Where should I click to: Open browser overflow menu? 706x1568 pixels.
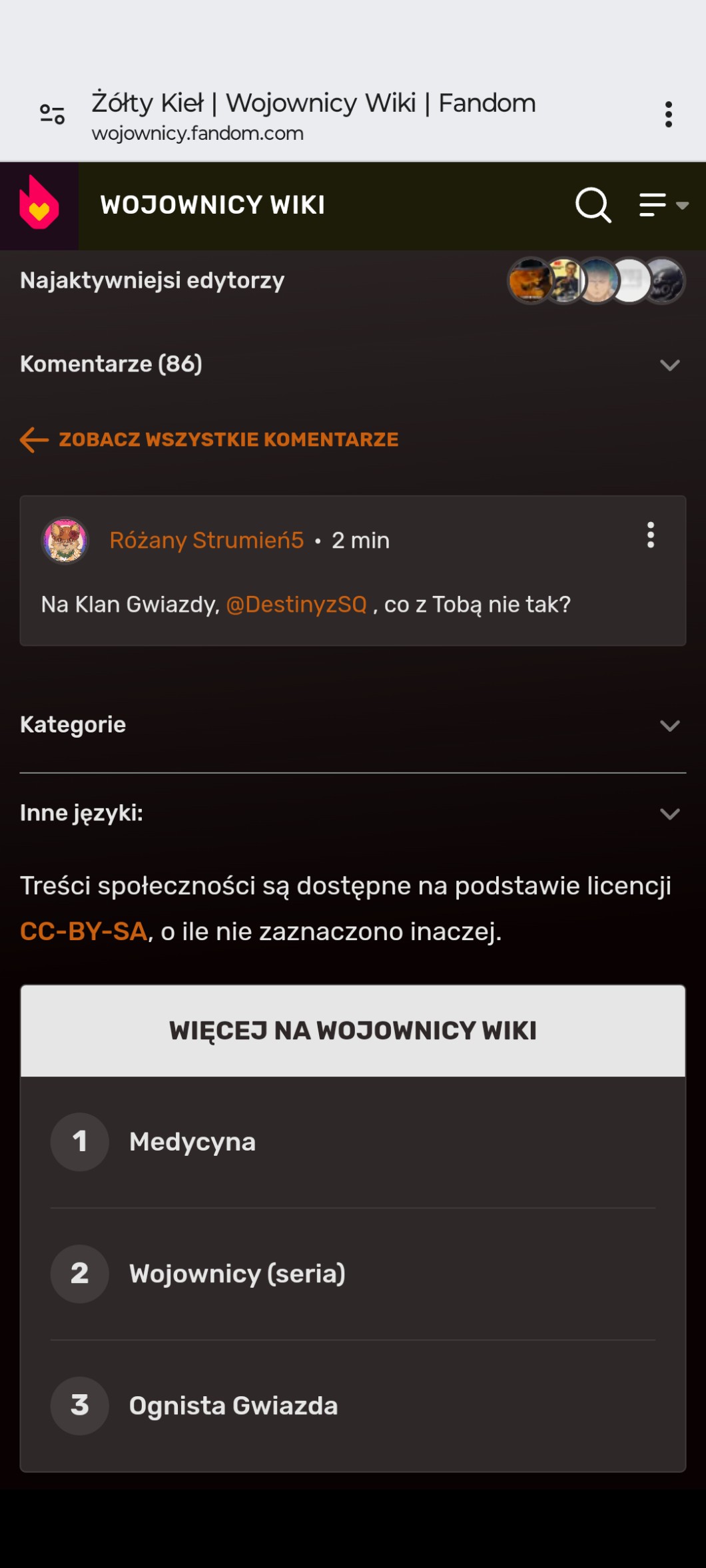pos(669,115)
